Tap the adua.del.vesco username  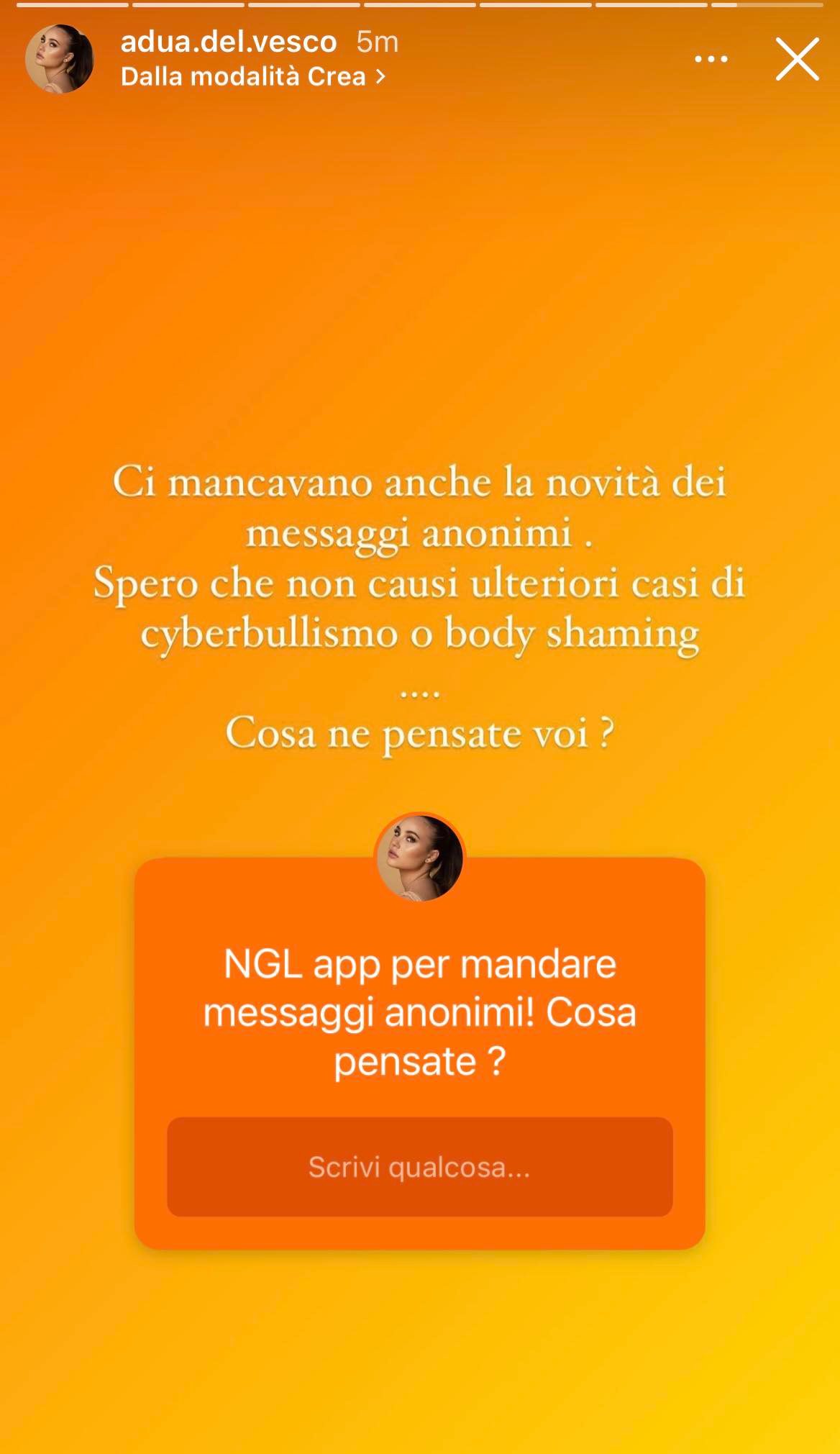pyautogui.click(x=228, y=42)
